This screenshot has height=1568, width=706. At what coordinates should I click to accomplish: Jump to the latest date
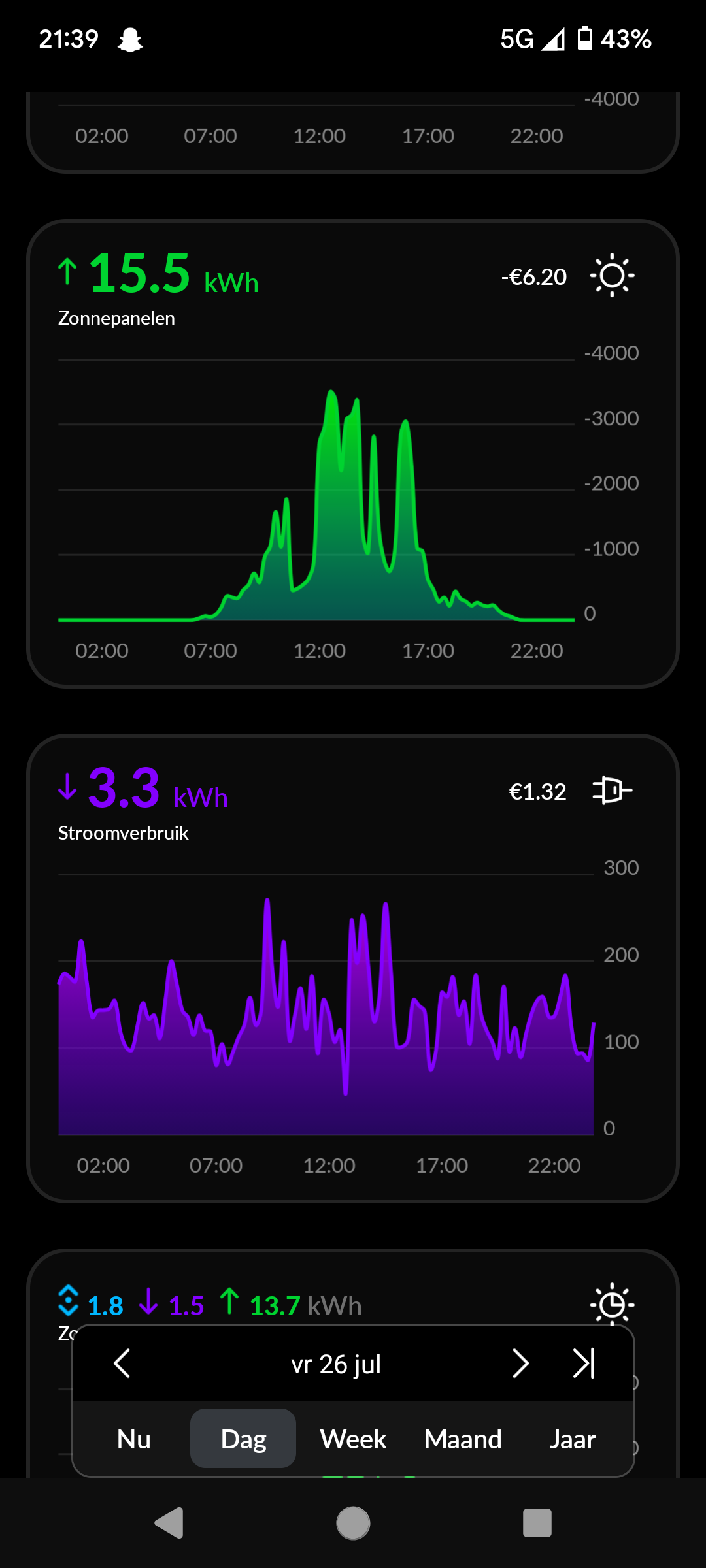[584, 1364]
